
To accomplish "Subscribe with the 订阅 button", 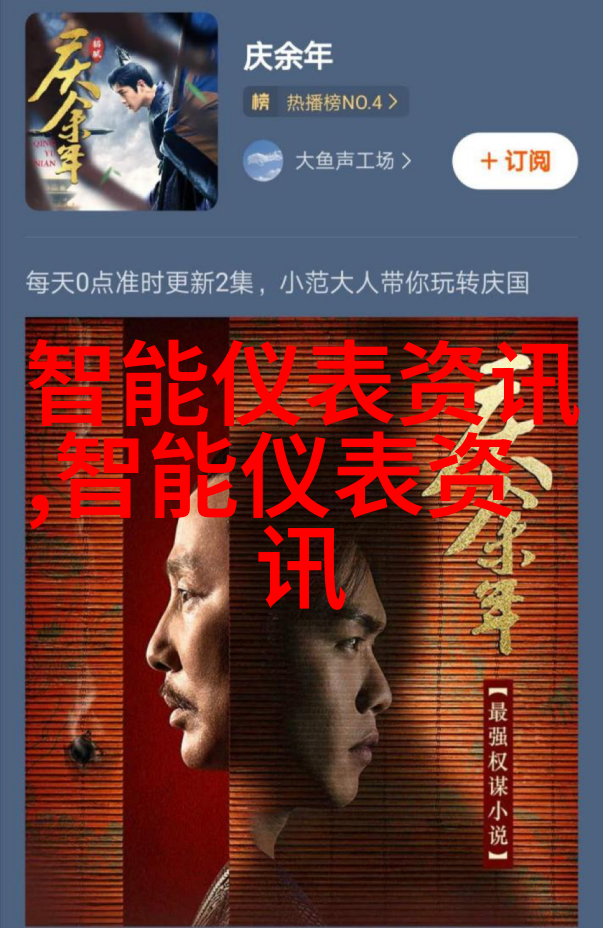I will tap(514, 160).
